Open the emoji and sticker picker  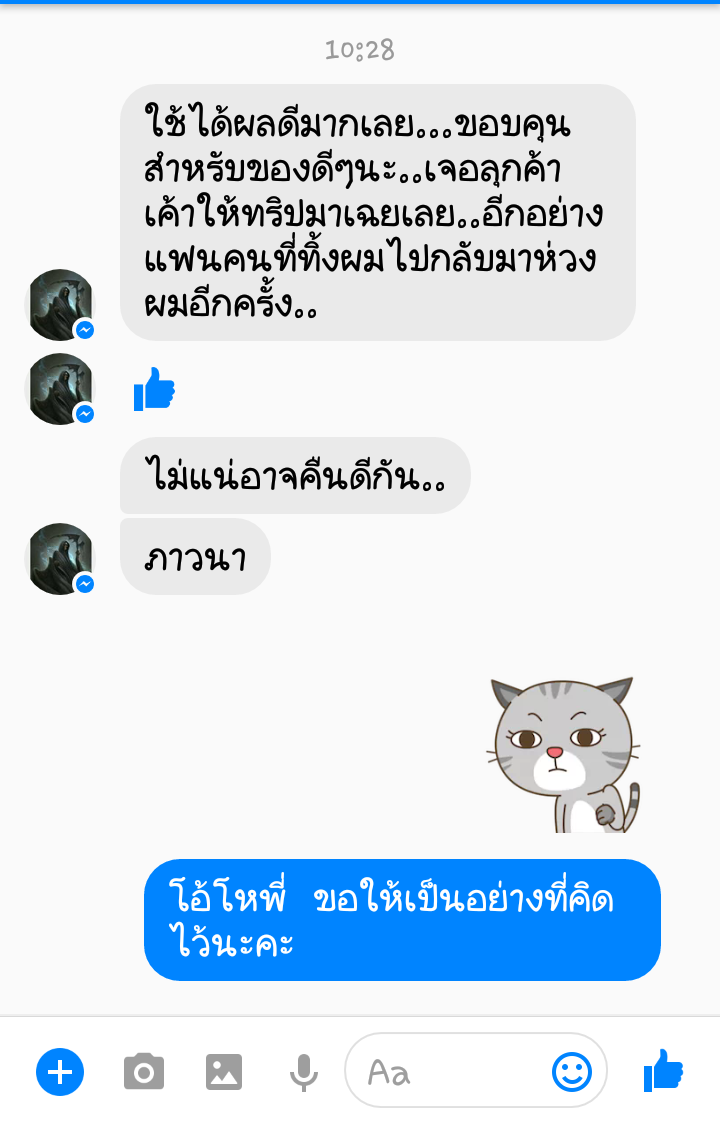[571, 1071]
